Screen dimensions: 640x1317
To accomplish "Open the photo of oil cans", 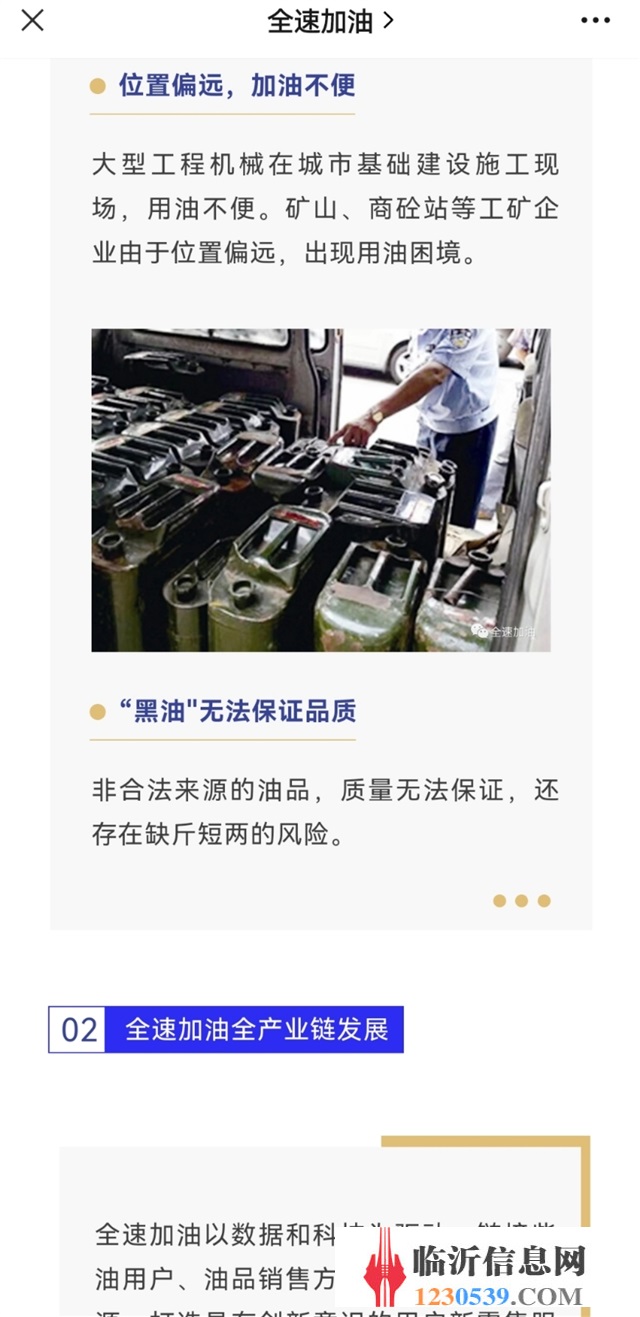I will point(321,490).
